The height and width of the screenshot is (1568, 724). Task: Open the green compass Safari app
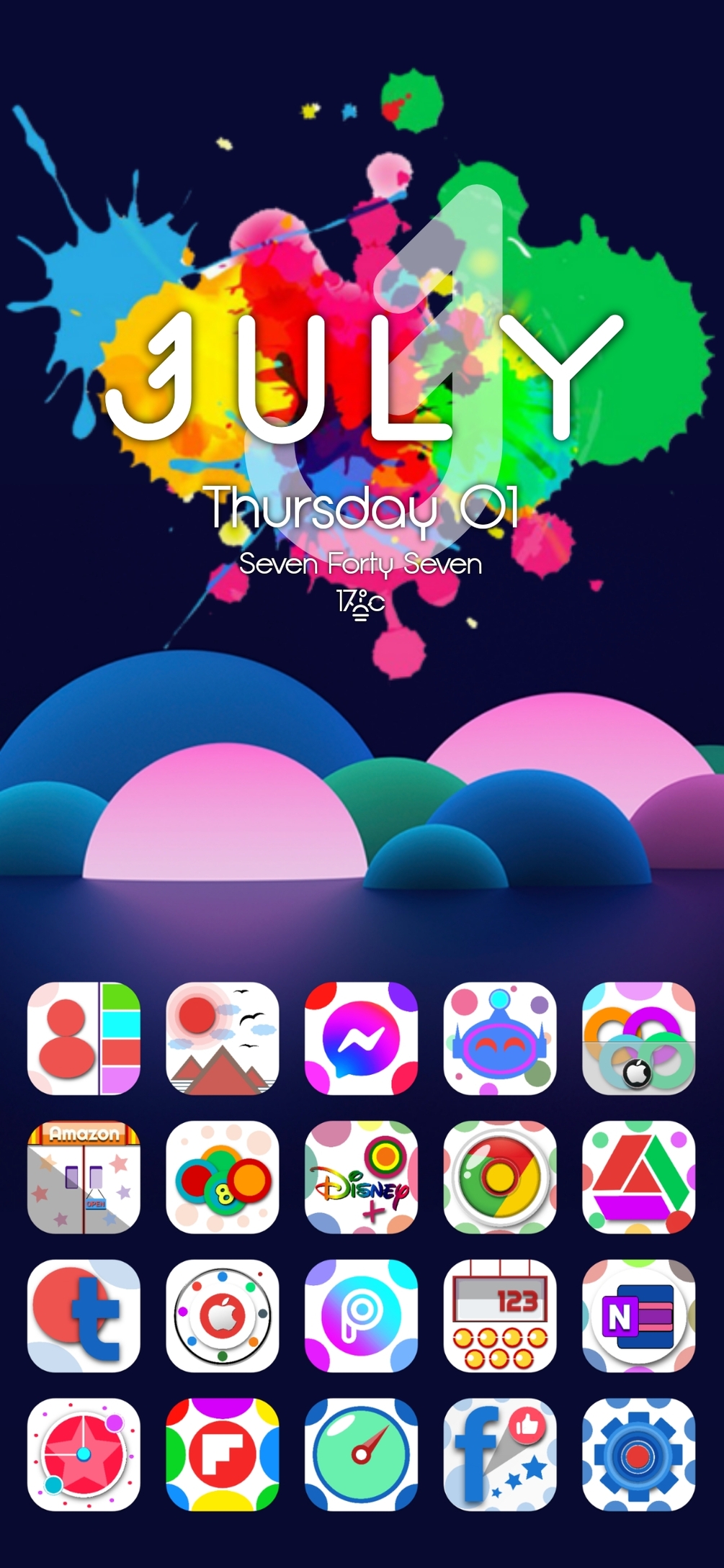(x=361, y=1454)
